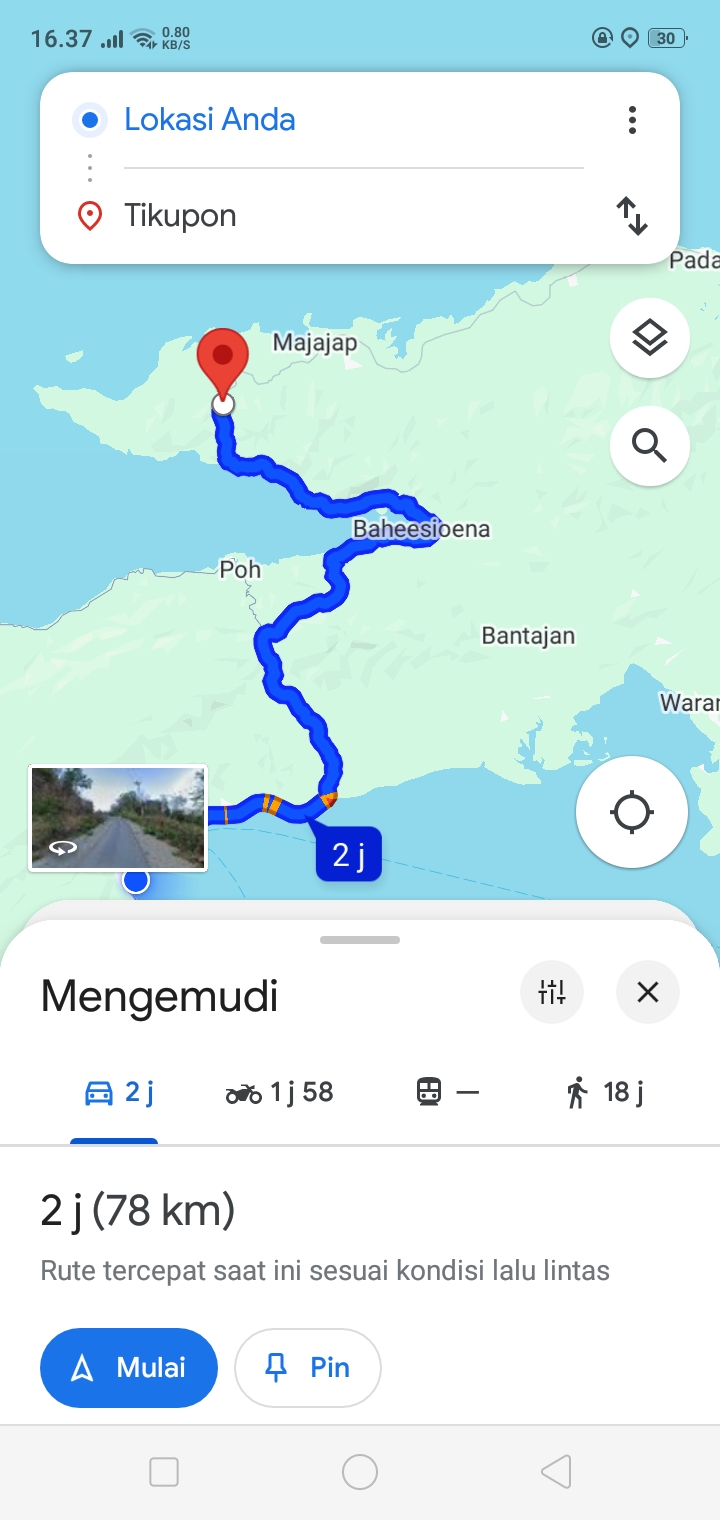Open the Street View thumbnail
Screen dimensions: 720x1520
click(118, 818)
